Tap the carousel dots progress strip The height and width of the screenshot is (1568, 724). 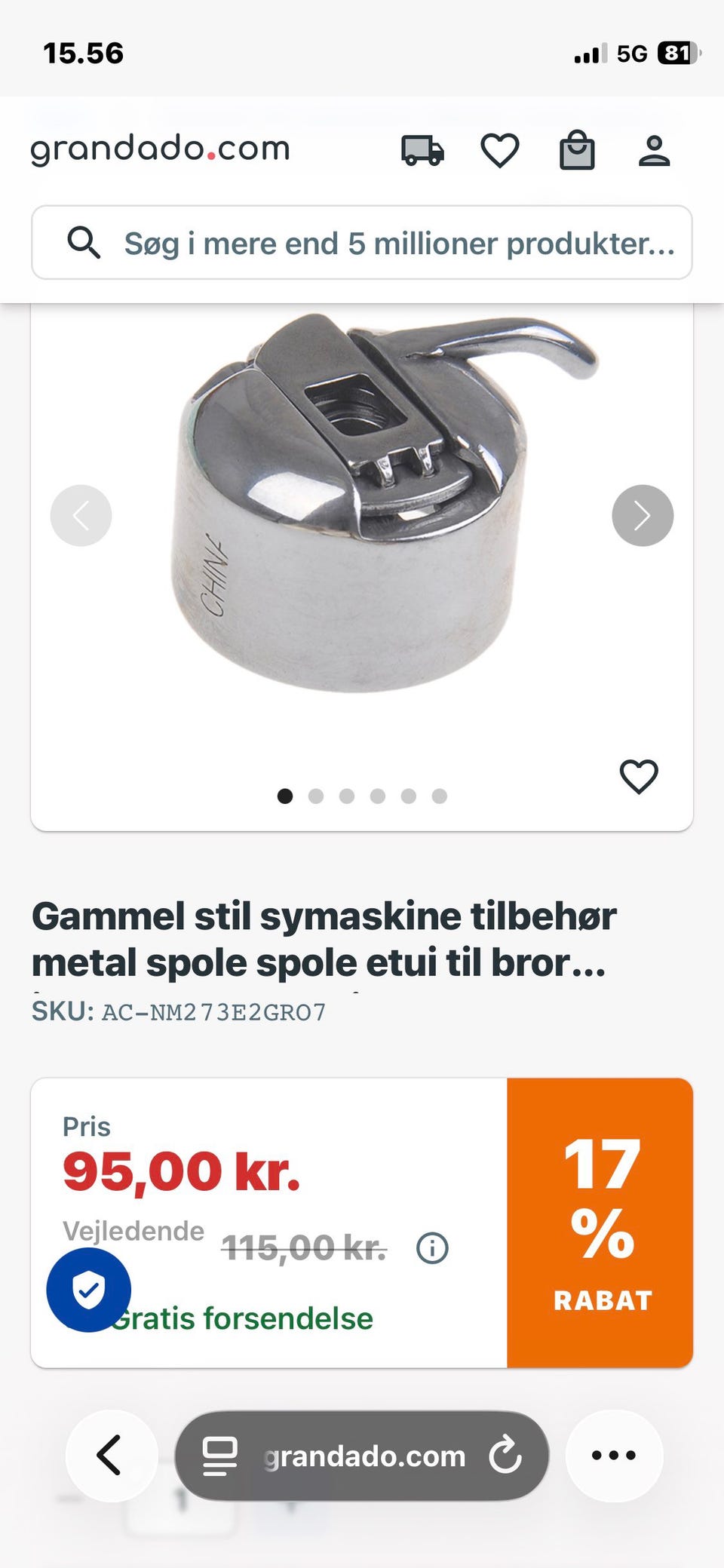click(x=362, y=796)
